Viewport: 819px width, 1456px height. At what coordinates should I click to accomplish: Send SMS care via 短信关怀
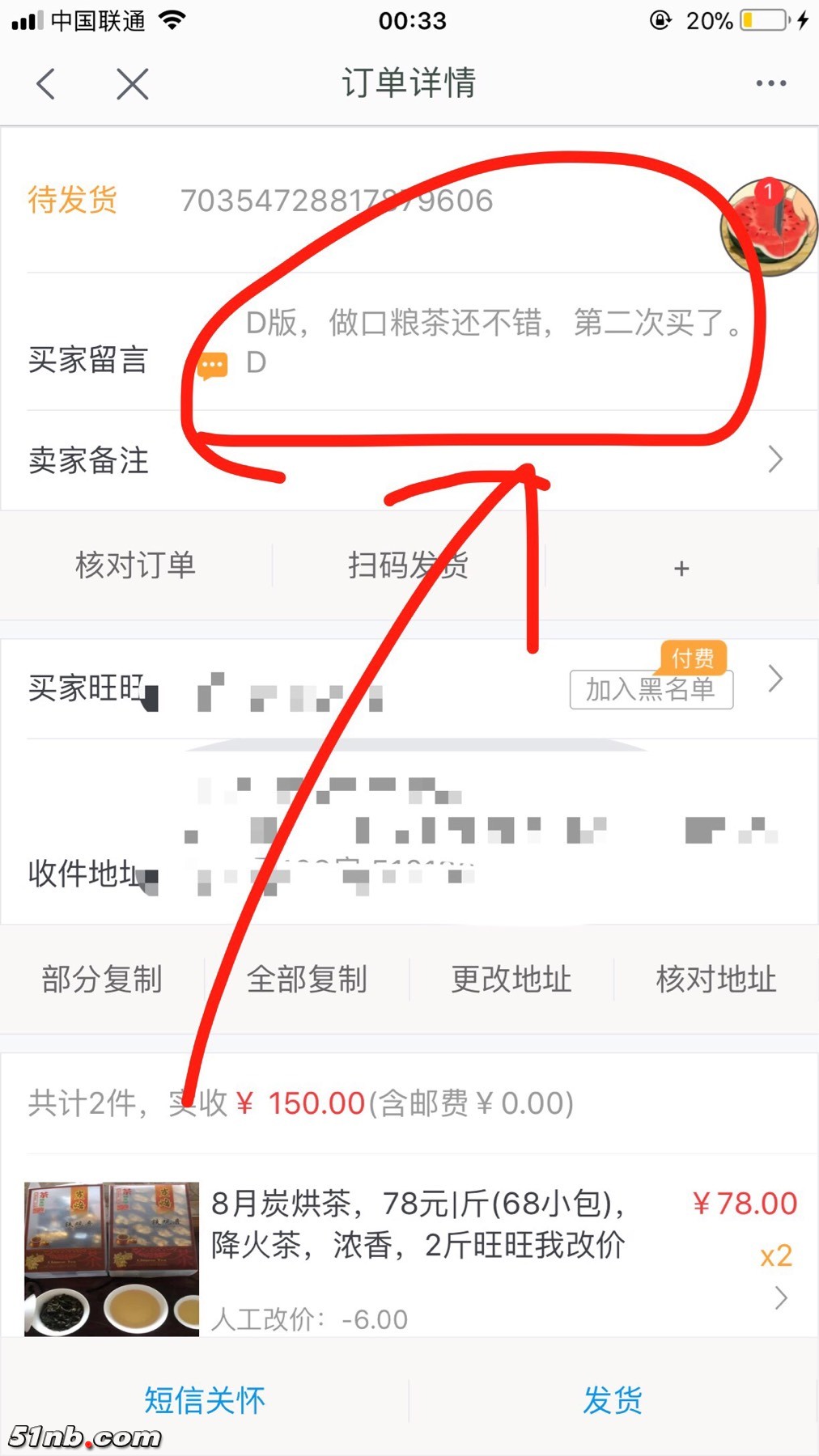(x=205, y=1399)
